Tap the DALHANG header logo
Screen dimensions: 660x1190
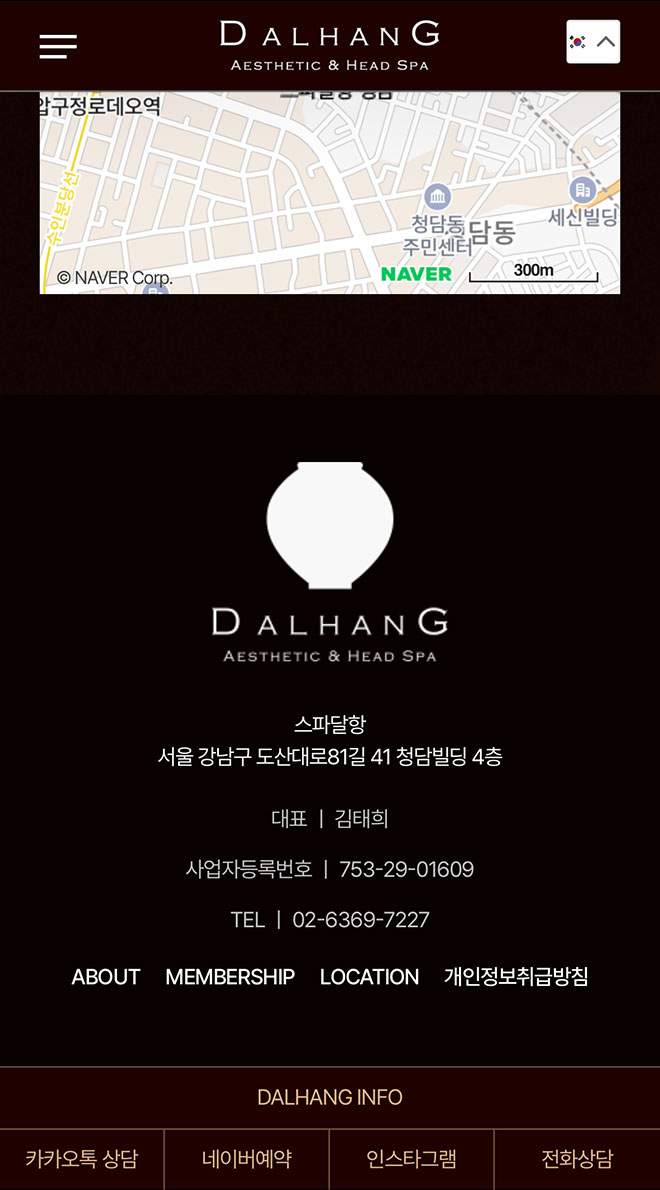tap(330, 46)
